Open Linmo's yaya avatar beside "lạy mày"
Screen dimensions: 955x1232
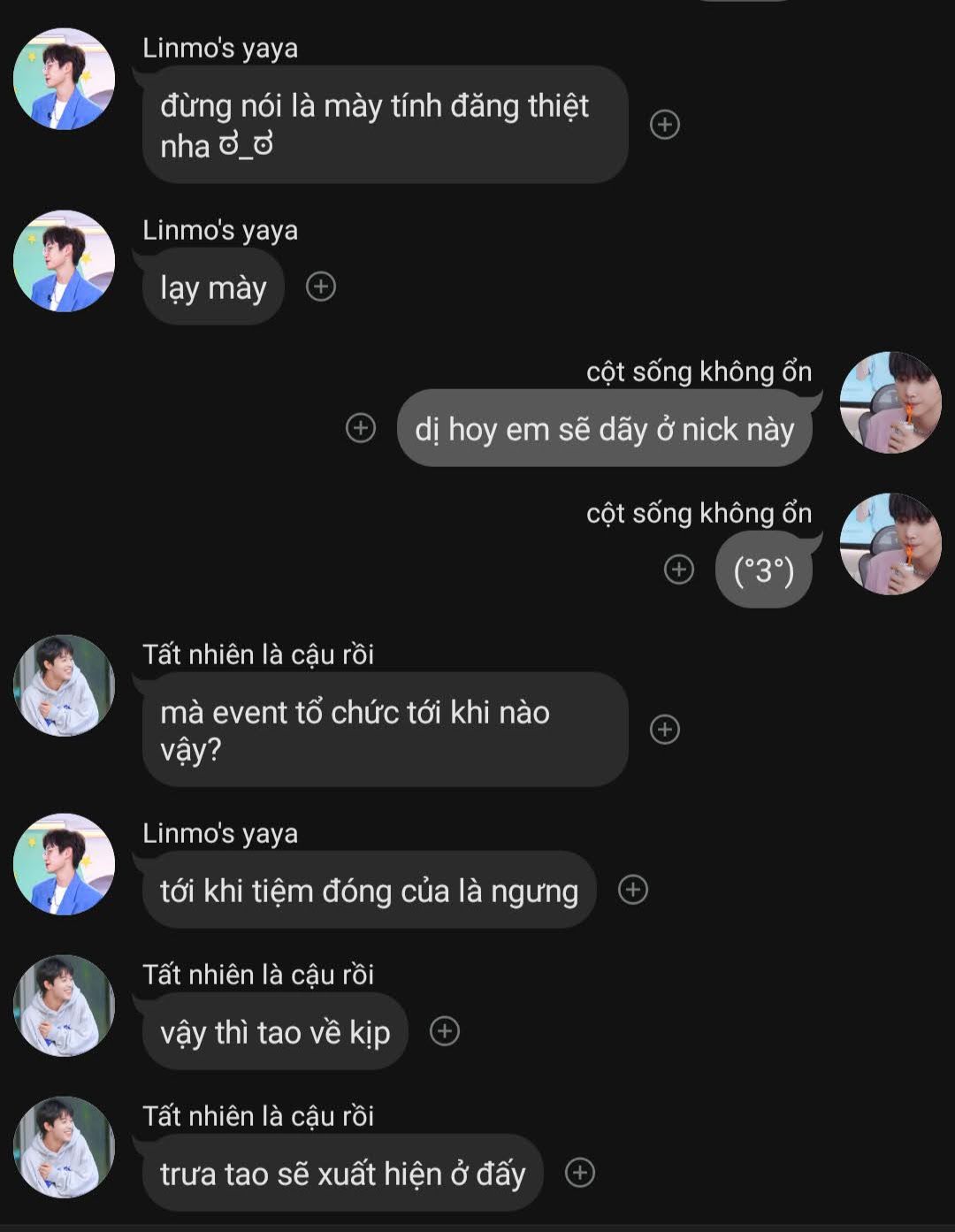pos(64,261)
